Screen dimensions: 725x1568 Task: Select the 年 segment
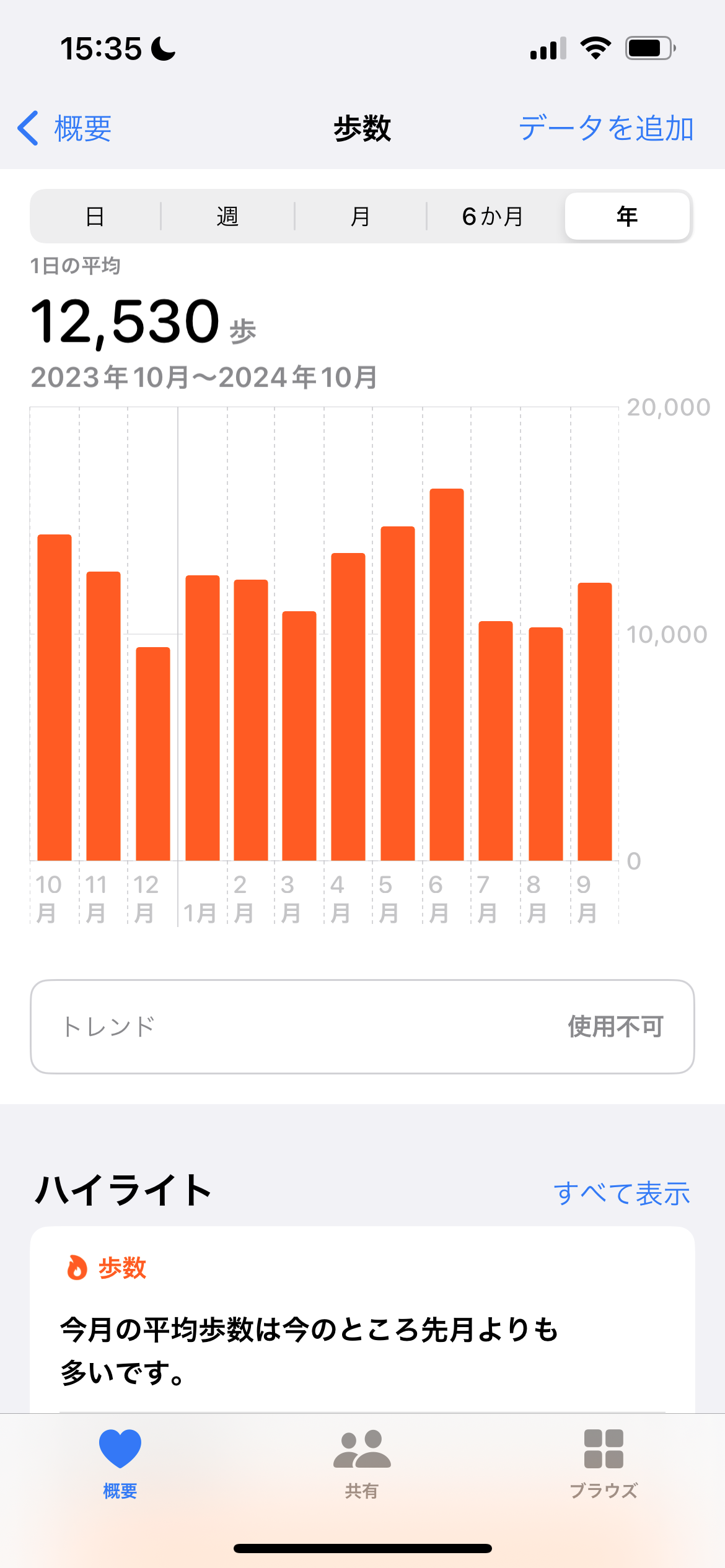coord(627,216)
